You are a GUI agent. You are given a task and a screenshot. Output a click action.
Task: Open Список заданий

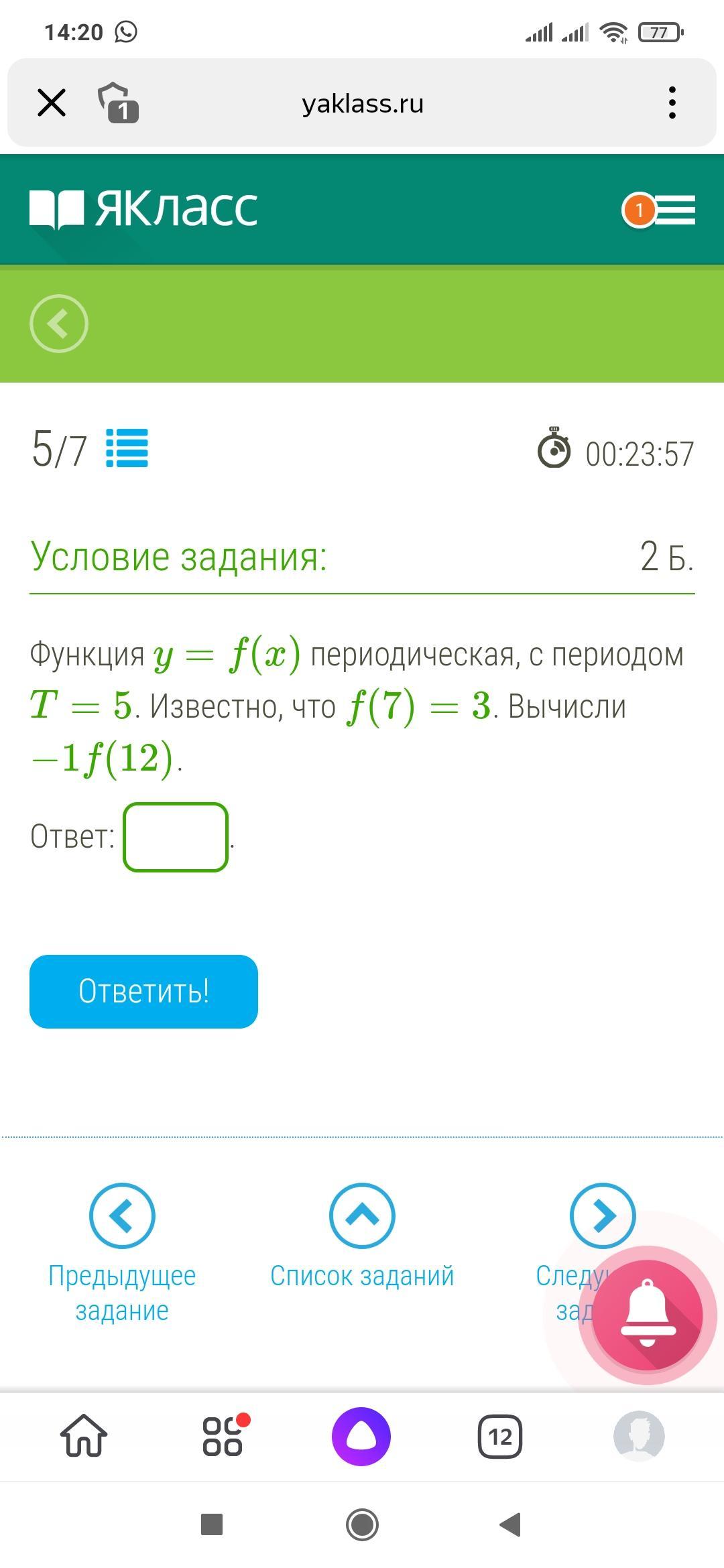362,1237
